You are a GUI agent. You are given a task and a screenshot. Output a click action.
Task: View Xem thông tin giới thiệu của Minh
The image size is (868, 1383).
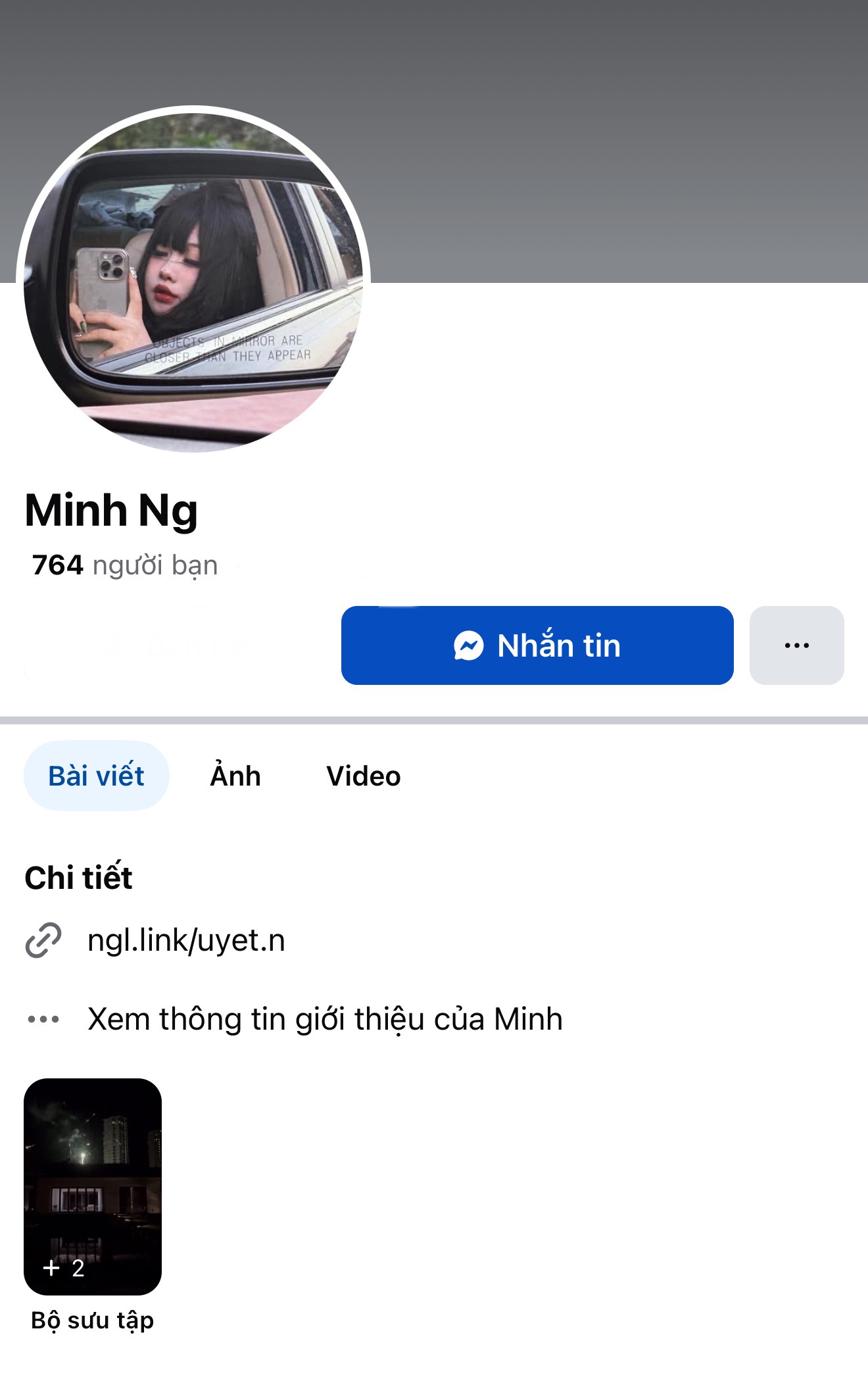click(x=325, y=1019)
